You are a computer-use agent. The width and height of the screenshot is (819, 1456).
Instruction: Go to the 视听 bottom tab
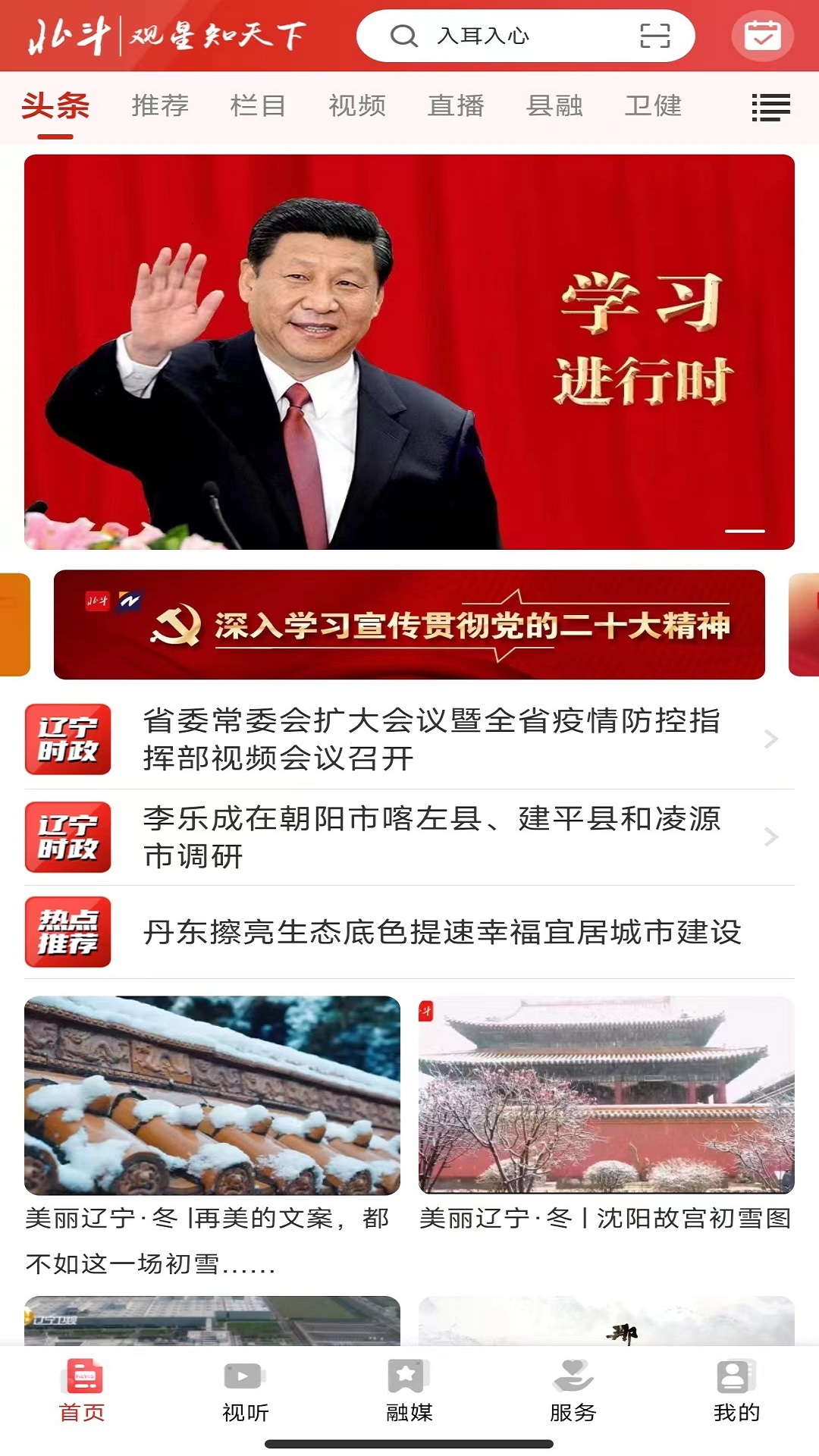click(245, 1391)
